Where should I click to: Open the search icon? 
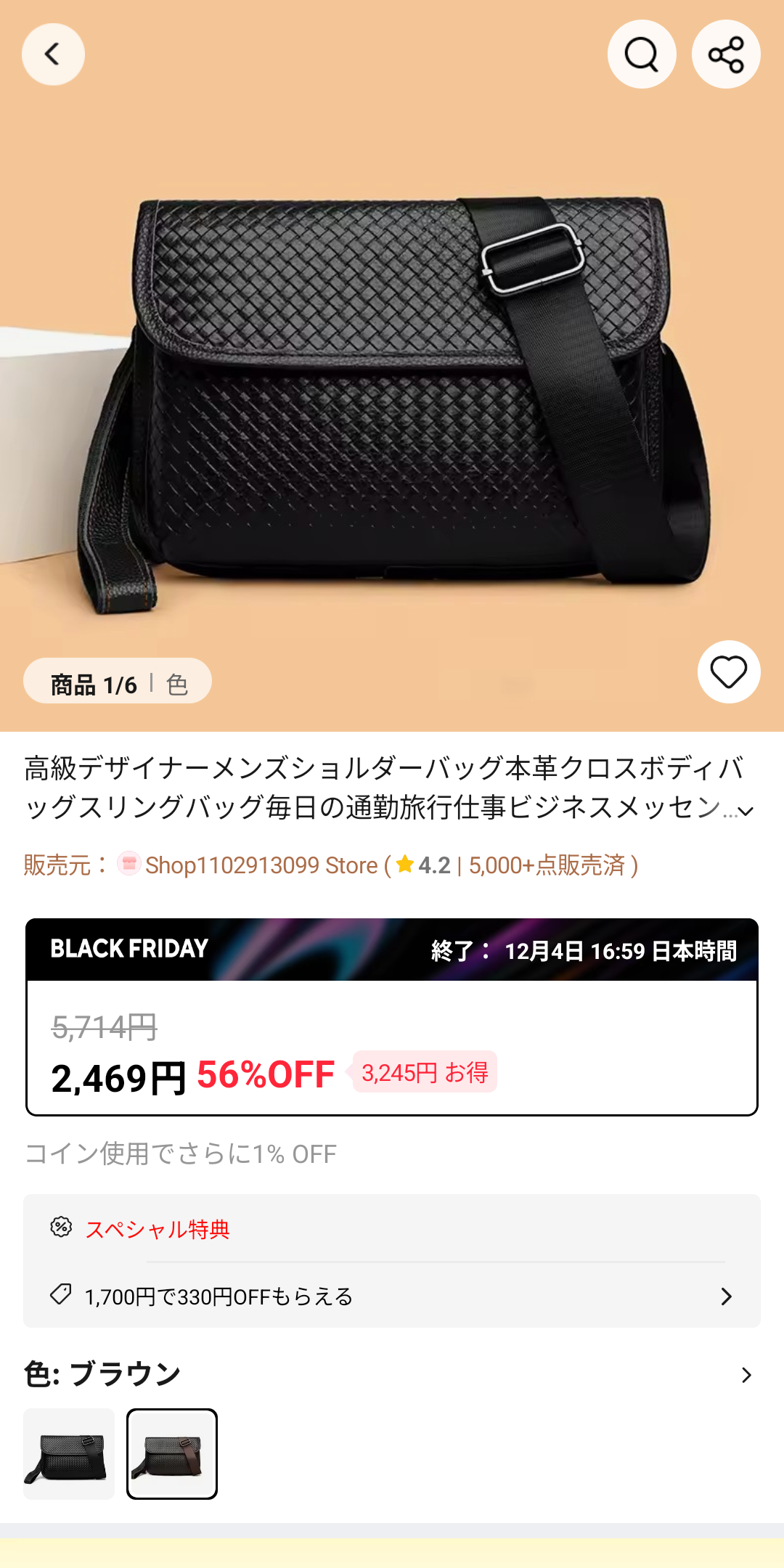click(x=642, y=54)
